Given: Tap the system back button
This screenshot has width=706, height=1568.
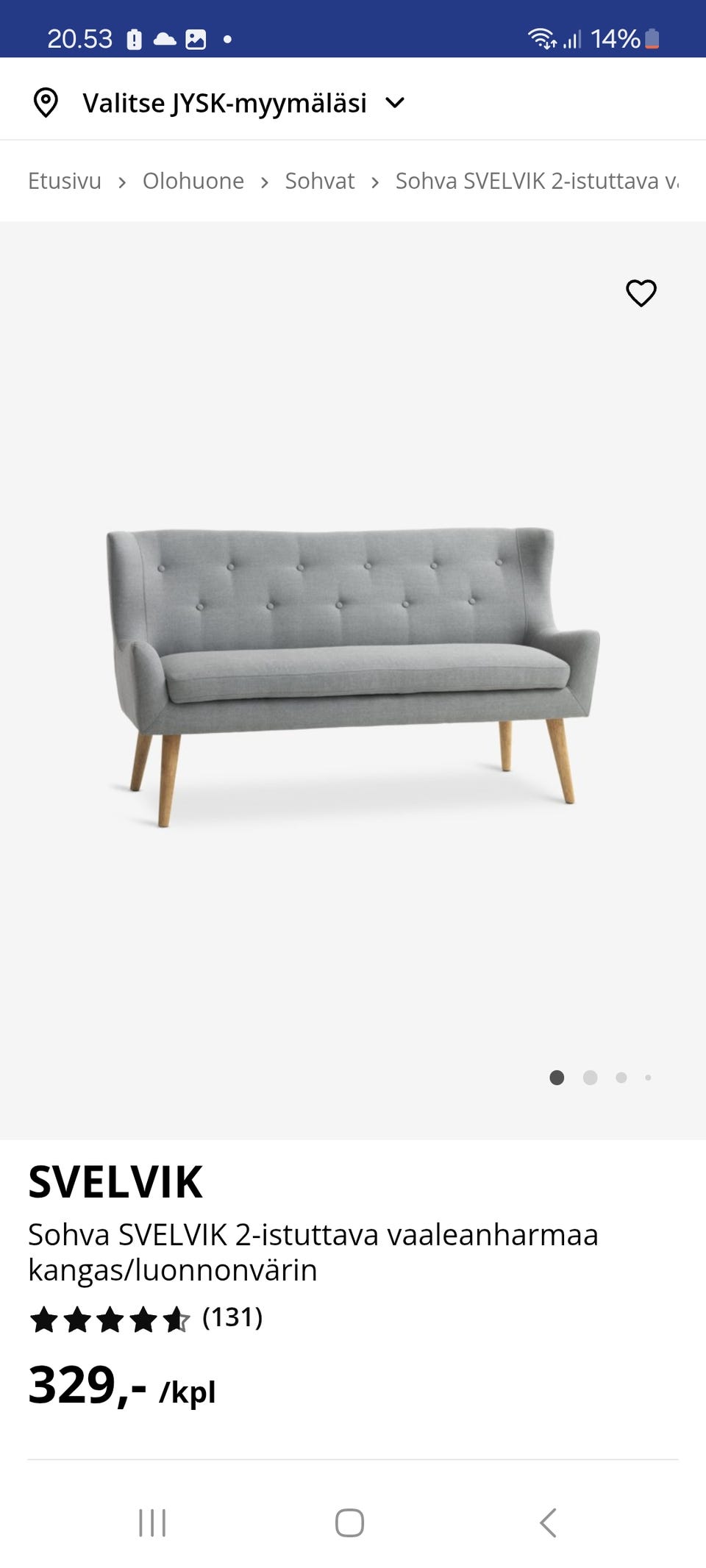Looking at the screenshot, I should (548, 1522).
